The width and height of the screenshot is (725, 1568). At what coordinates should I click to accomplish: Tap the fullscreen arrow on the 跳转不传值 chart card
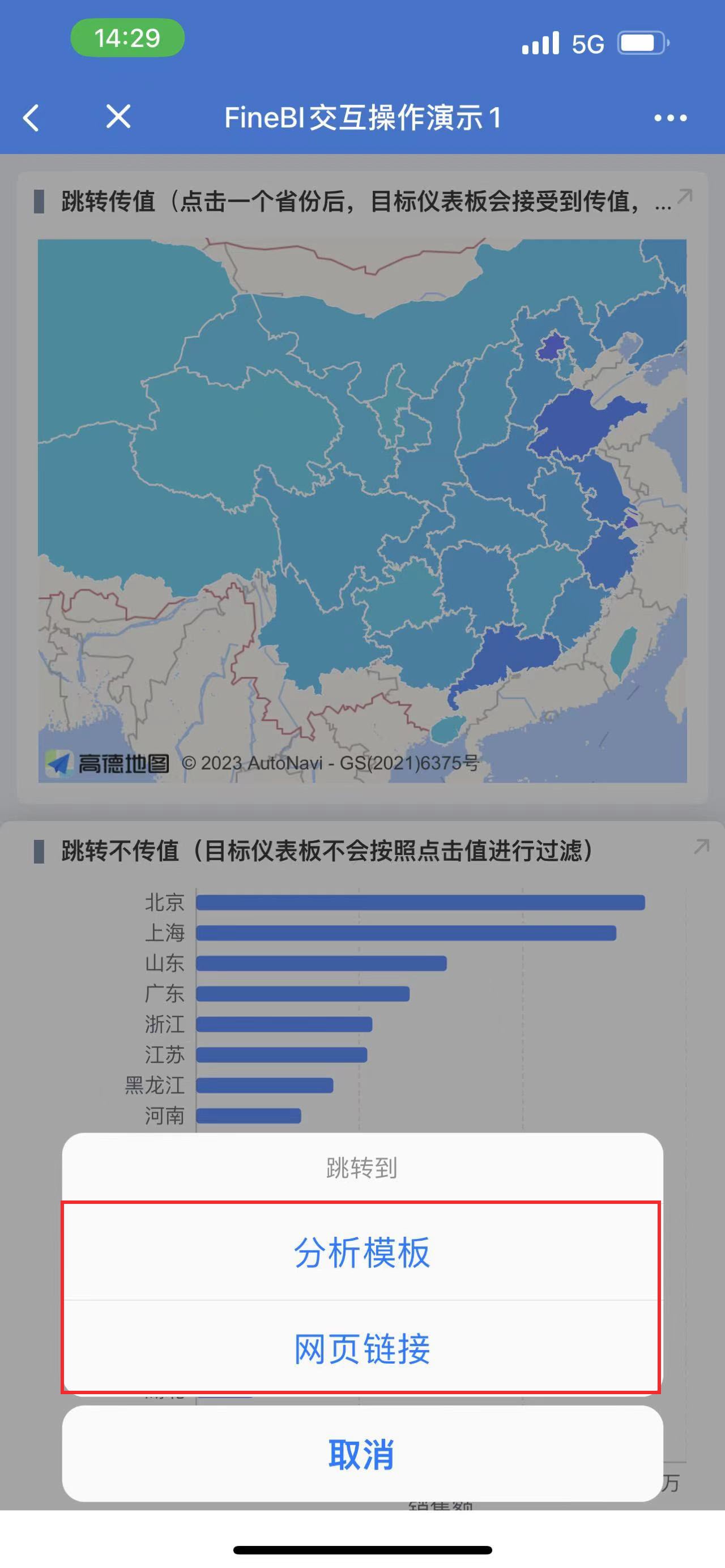pyautogui.click(x=700, y=846)
